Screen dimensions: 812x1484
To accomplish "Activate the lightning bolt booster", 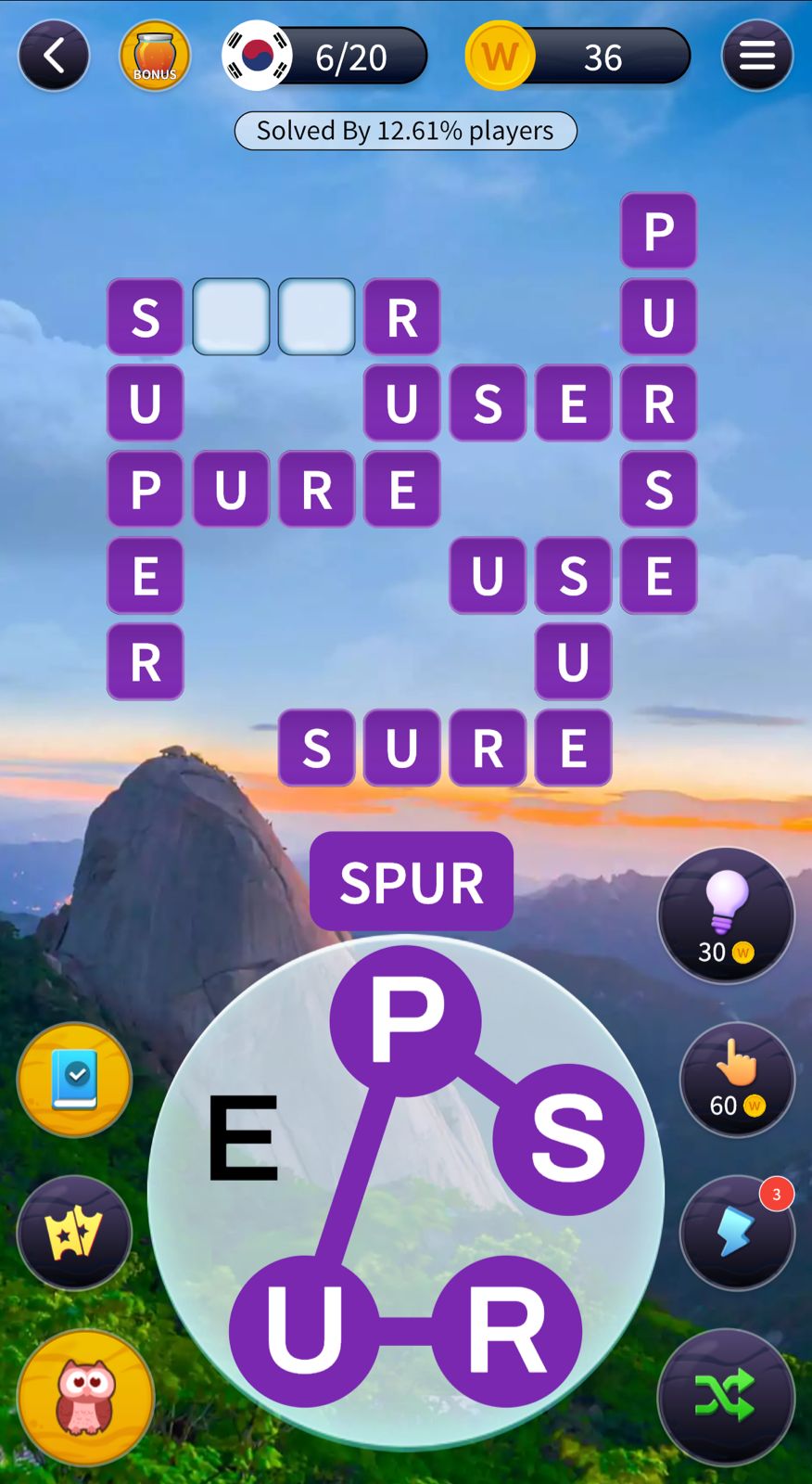I will [x=737, y=1233].
